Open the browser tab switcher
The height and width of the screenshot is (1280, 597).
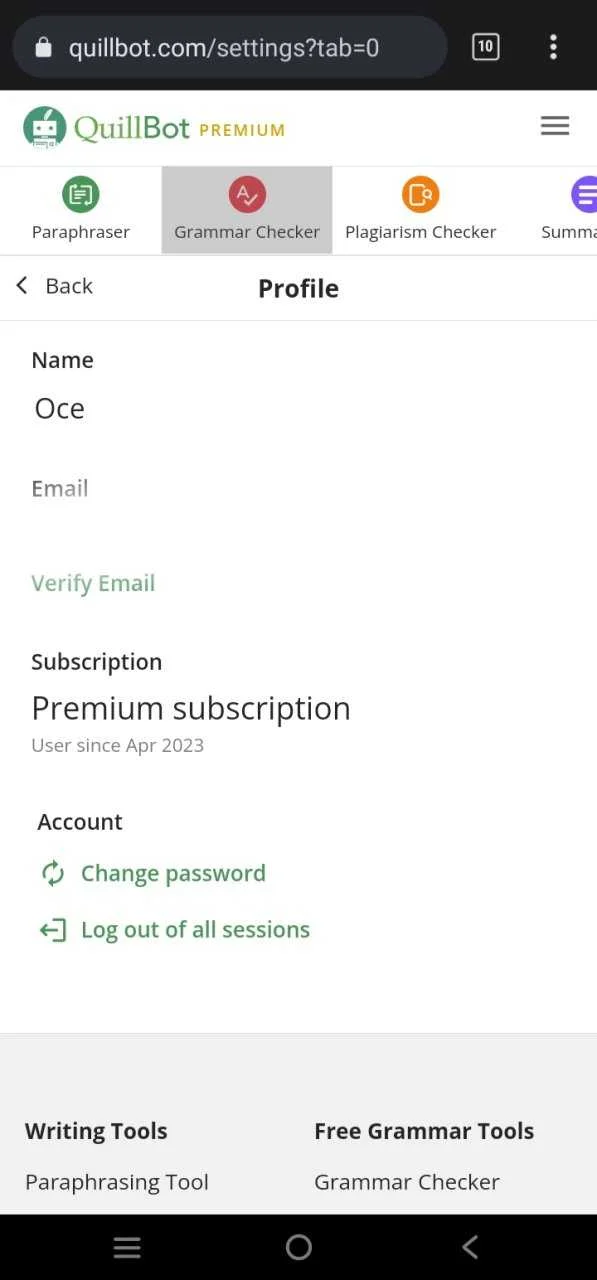[x=485, y=46]
